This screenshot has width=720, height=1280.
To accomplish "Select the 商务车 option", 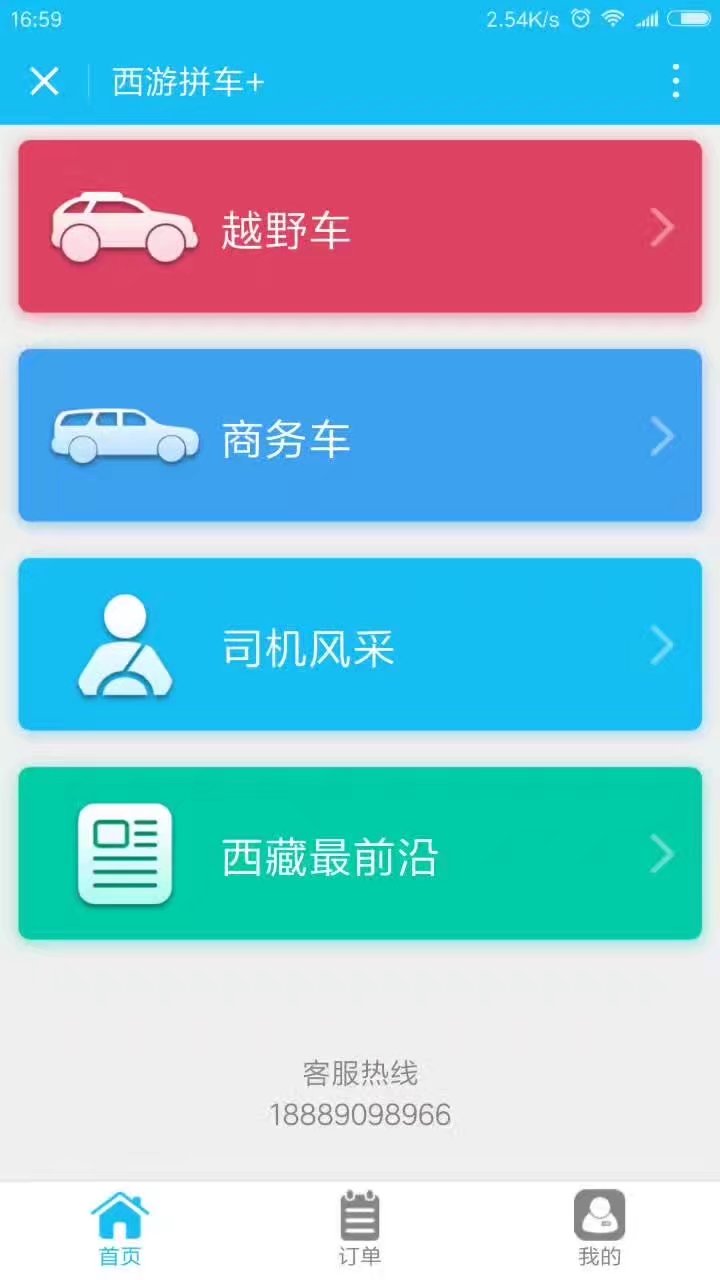I will click(360, 435).
